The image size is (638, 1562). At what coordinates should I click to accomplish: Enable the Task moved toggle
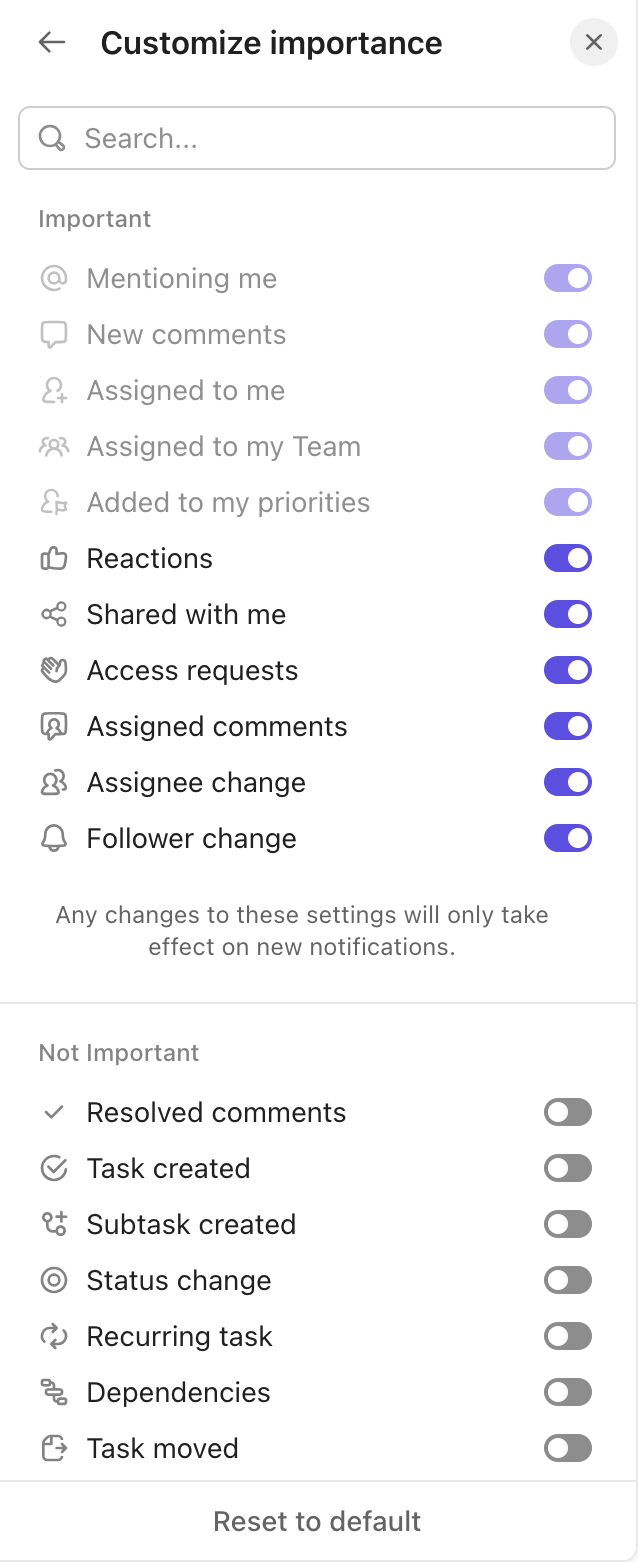click(x=567, y=1448)
